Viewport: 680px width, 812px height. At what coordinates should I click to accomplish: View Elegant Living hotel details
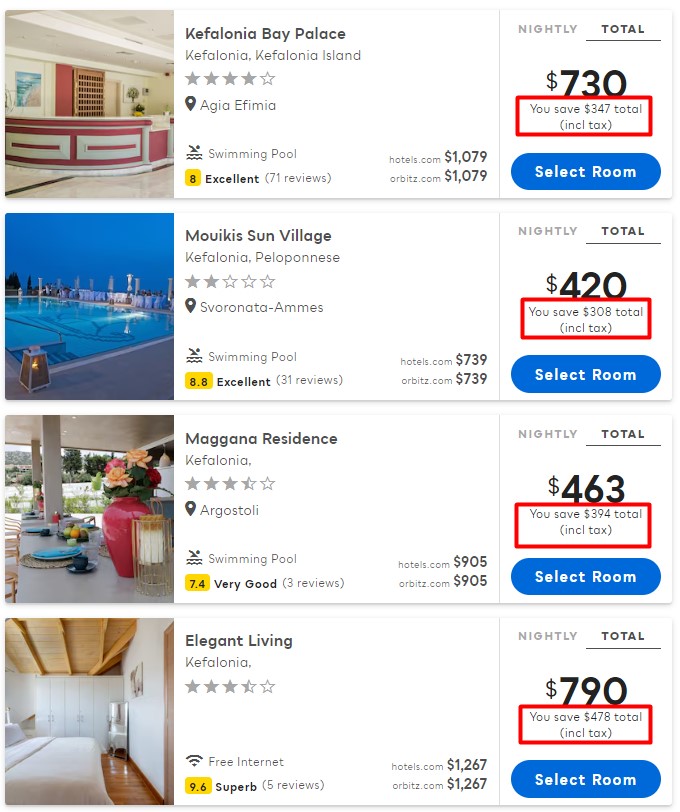pos(238,640)
